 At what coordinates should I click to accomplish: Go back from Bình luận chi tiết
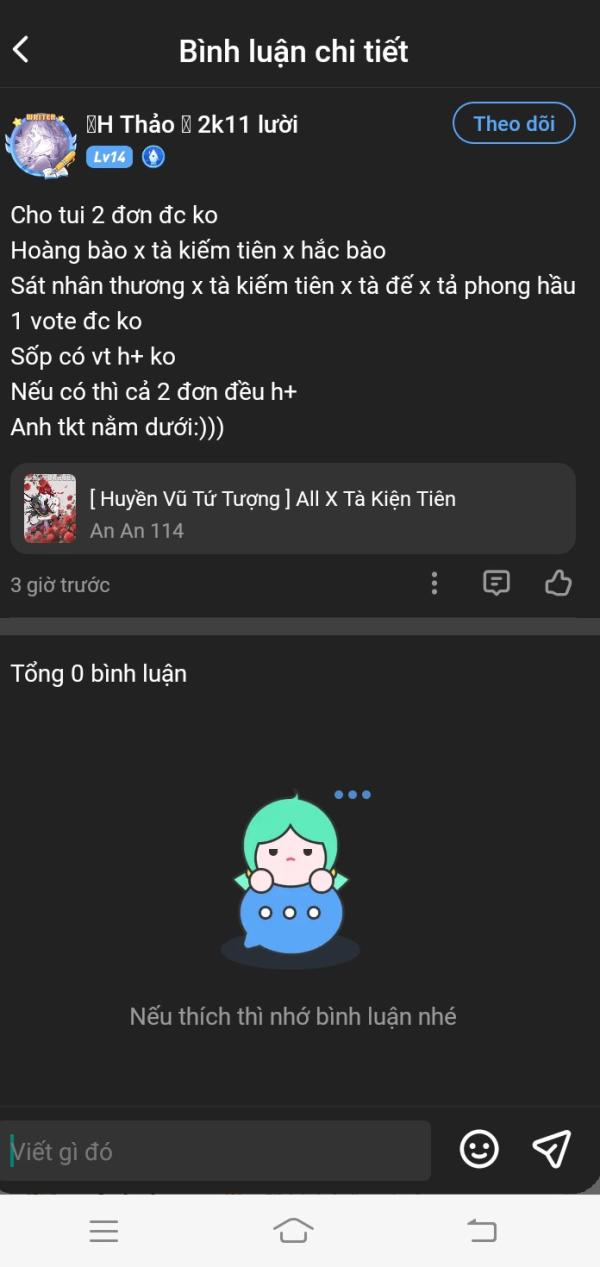(x=21, y=50)
